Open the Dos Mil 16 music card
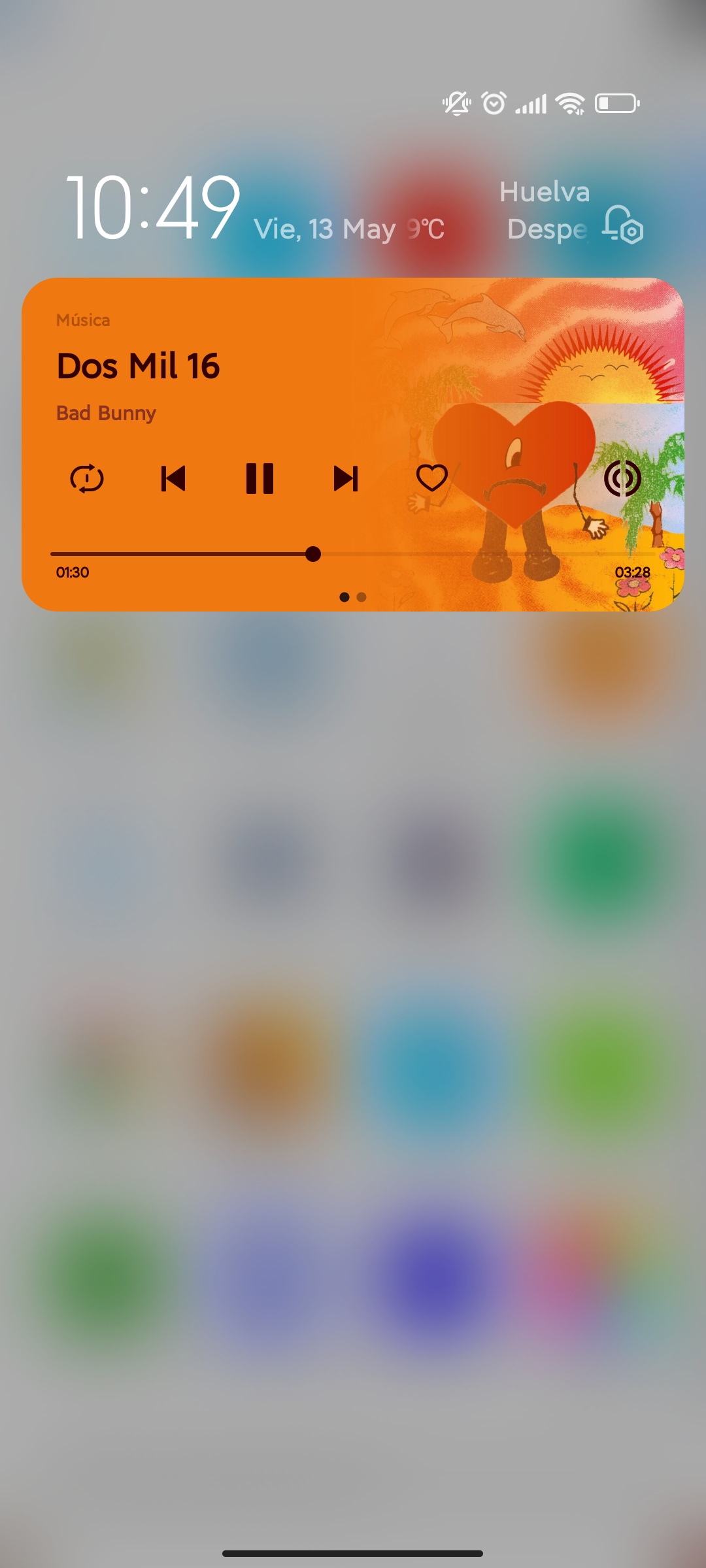Viewport: 706px width, 1568px height. pos(353,444)
